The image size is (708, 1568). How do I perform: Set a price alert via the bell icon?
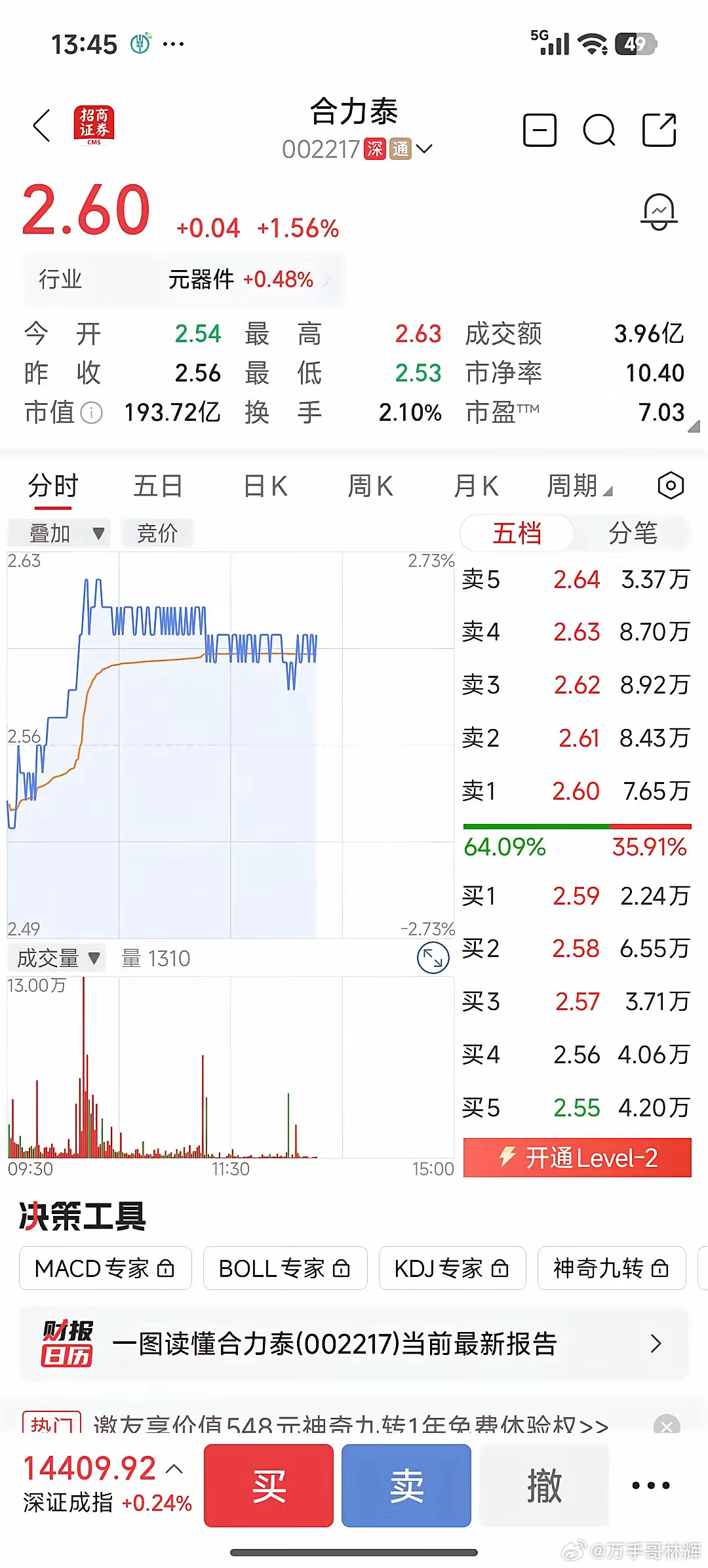click(658, 211)
